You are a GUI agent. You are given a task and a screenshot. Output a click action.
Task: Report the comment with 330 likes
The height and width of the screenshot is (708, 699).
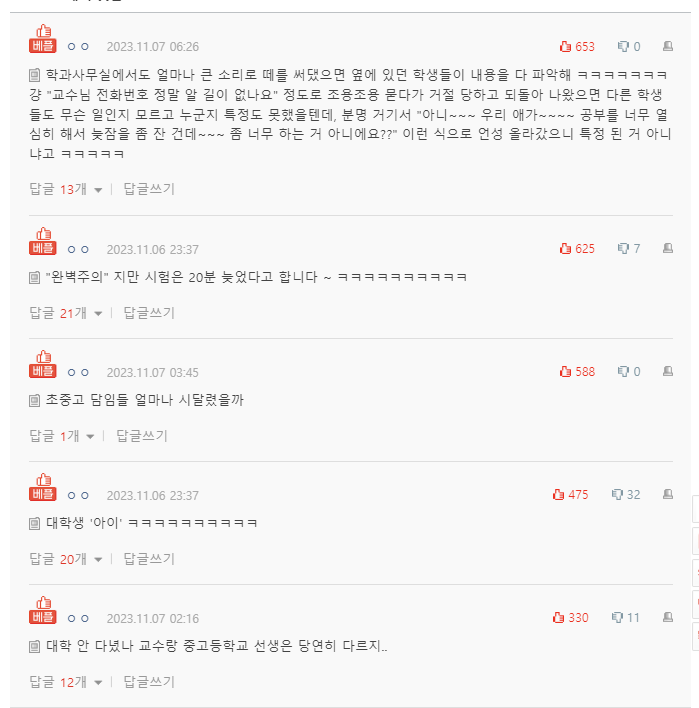point(668,618)
